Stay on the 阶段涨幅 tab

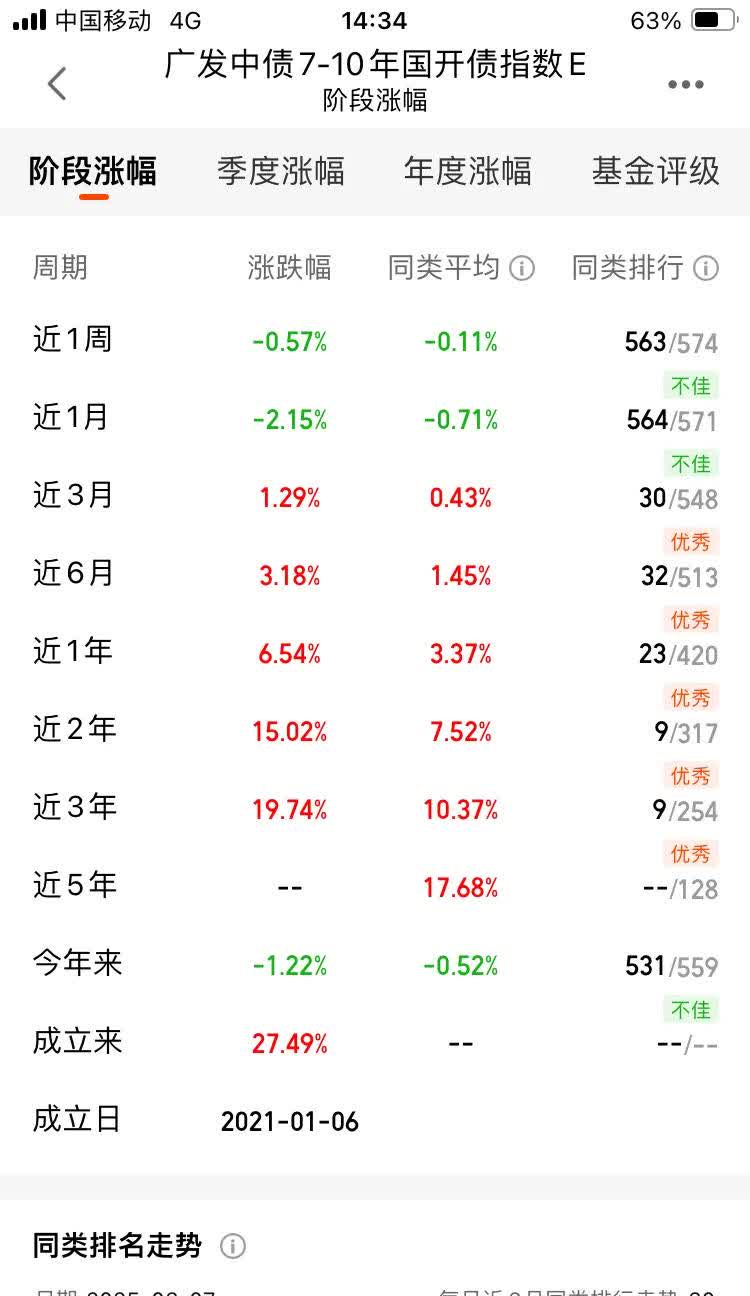[x=92, y=172]
